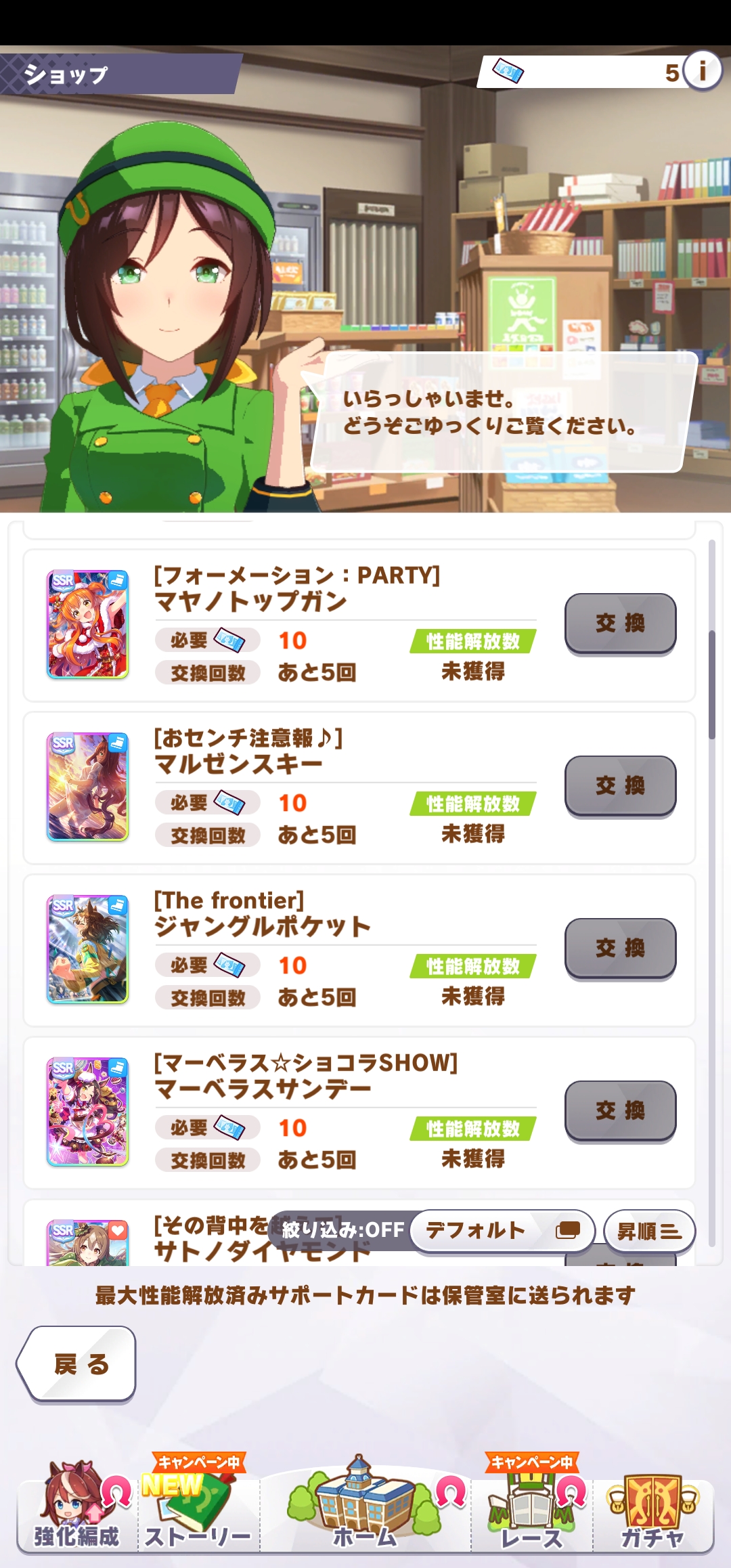Image resolution: width=731 pixels, height=1568 pixels.
Task: View マルゼンスキー card thumbnail details
Action: point(87,787)
